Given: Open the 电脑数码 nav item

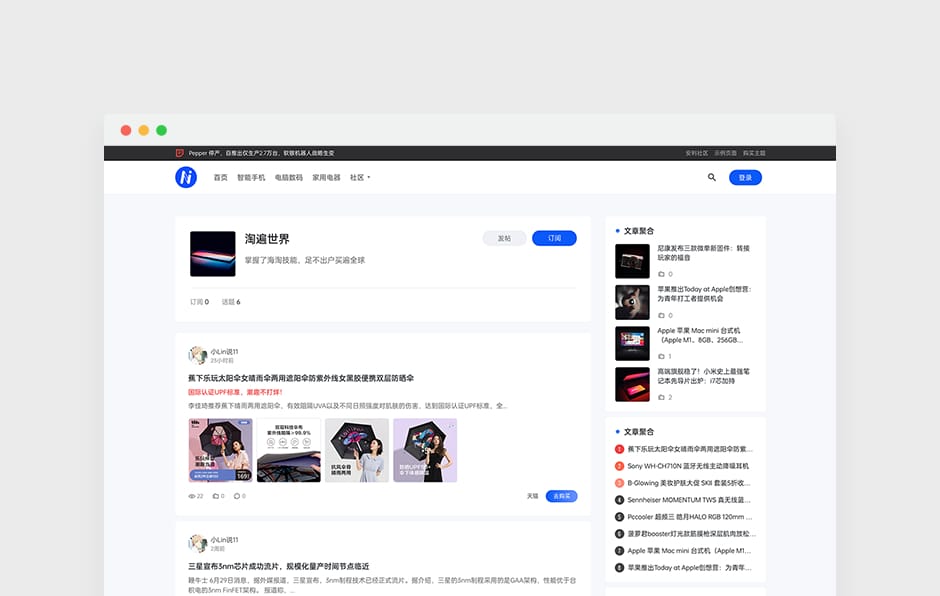Looking at the screenshot, I should pyautogui.click(x=289, y=177).
